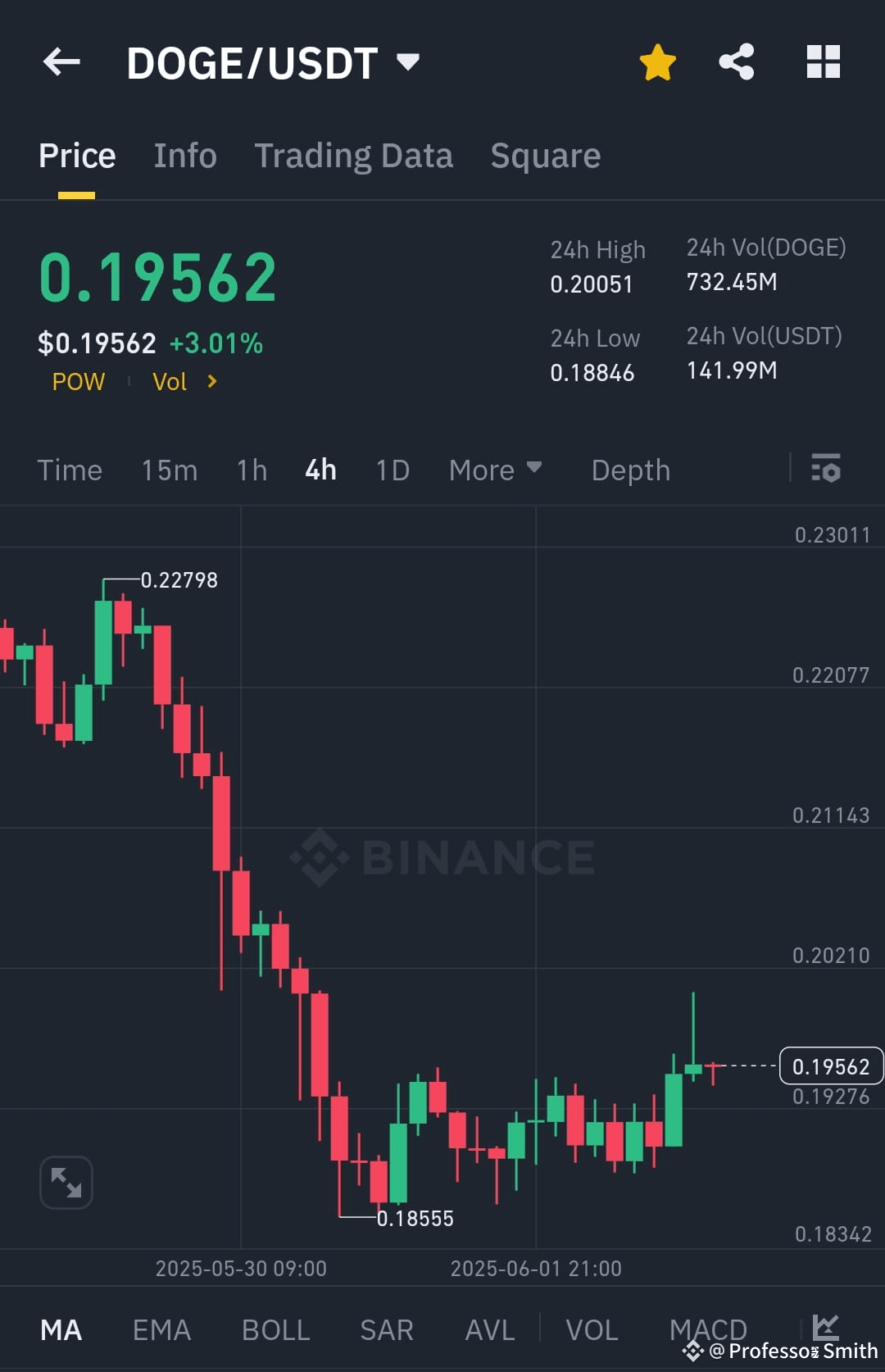Viewport: 885px width, 1372px height.
Task: Open the widgets grid panel
Action: pos(823,61)
